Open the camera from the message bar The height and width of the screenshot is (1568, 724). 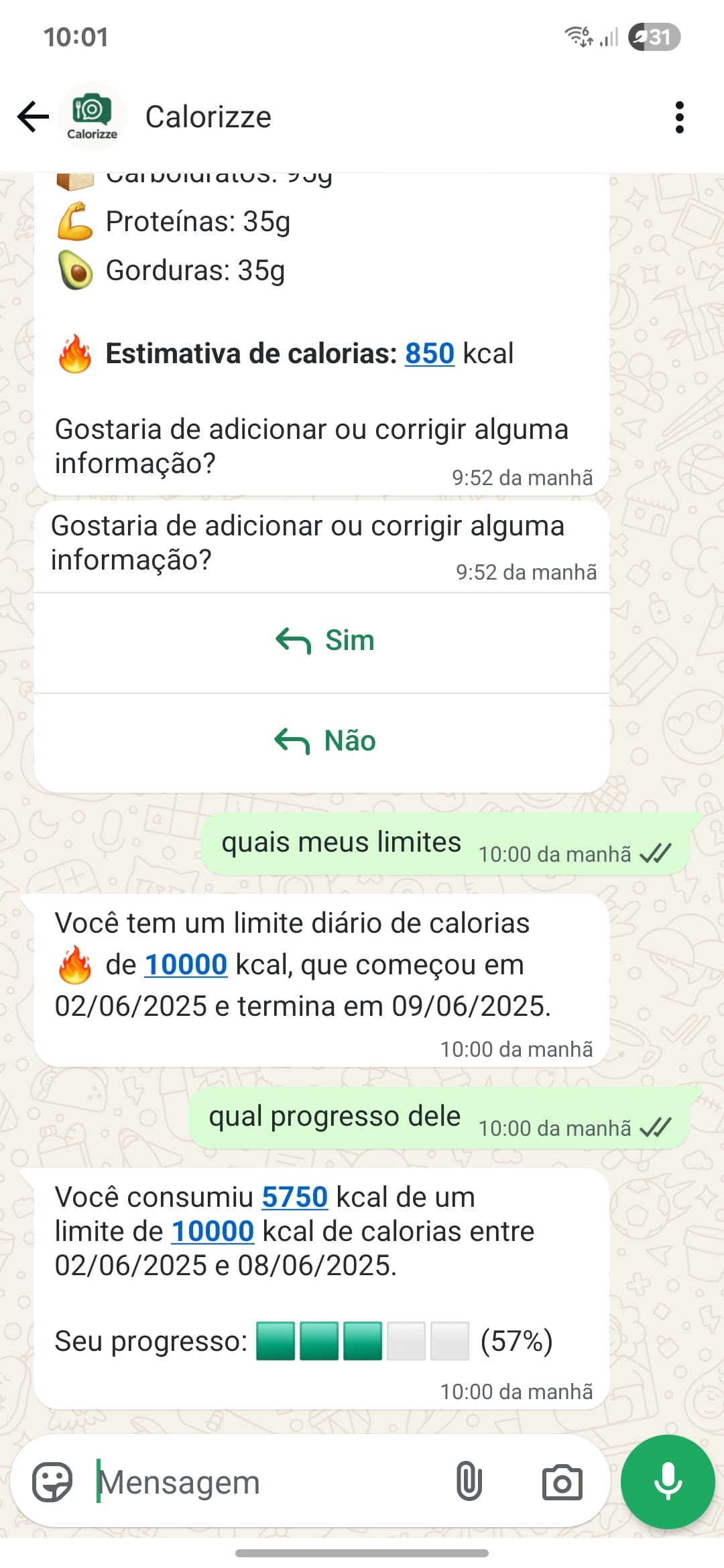562,1482
